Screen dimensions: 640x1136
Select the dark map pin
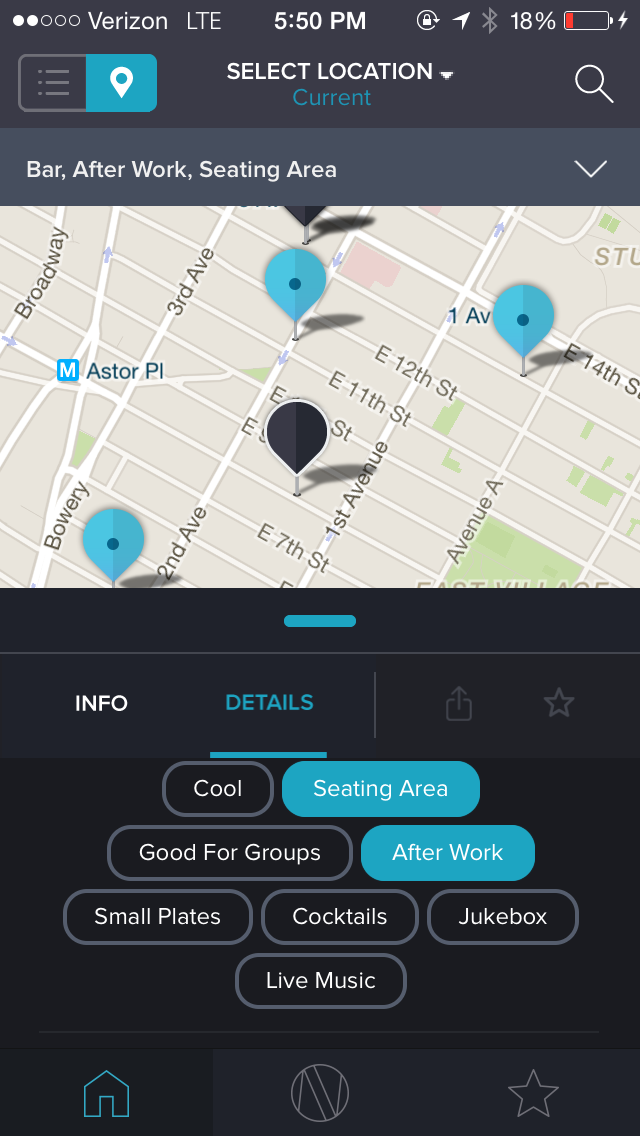click(297, 435)
